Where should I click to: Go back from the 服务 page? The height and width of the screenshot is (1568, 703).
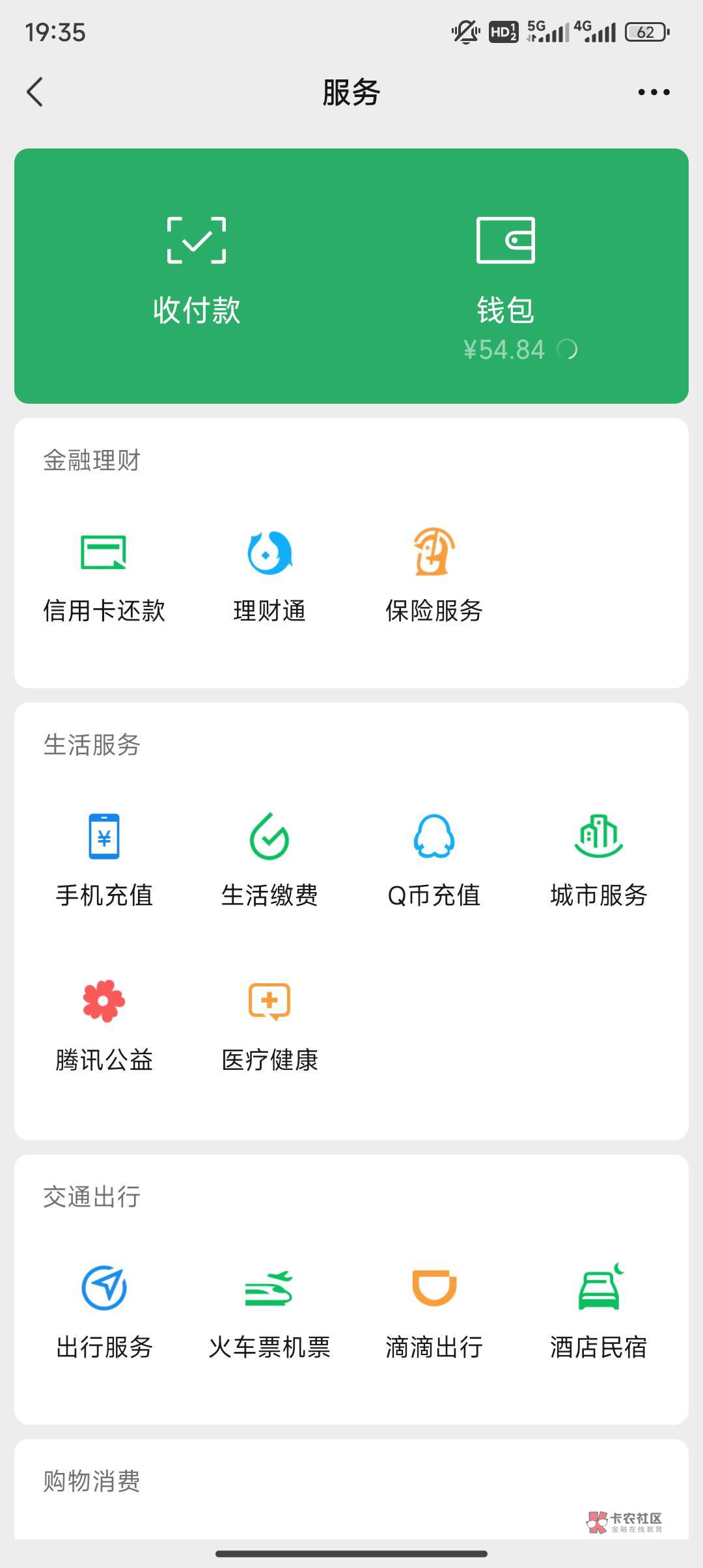pos(35,92)
